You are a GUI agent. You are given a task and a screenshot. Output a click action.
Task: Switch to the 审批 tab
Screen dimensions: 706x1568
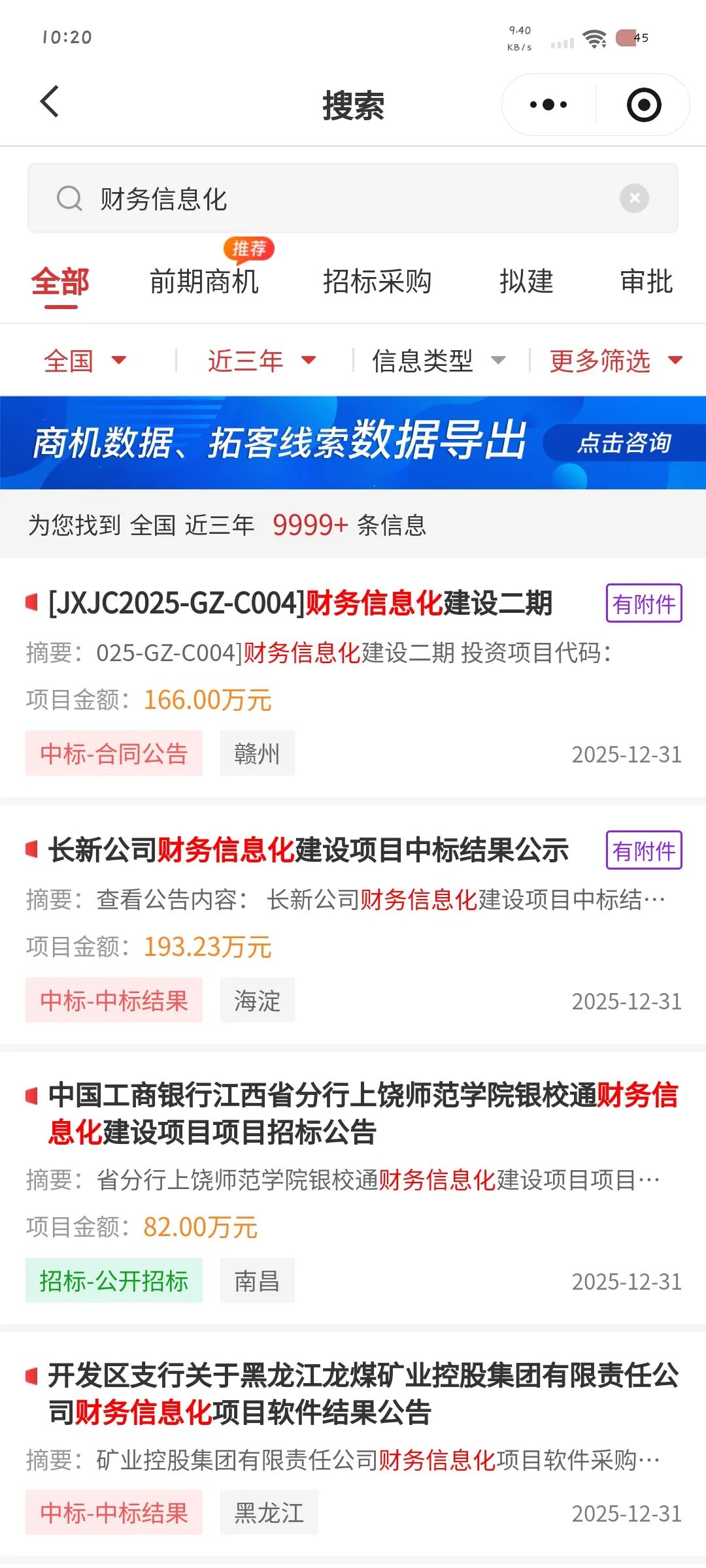pyautogui.click(x=646, y=282)
